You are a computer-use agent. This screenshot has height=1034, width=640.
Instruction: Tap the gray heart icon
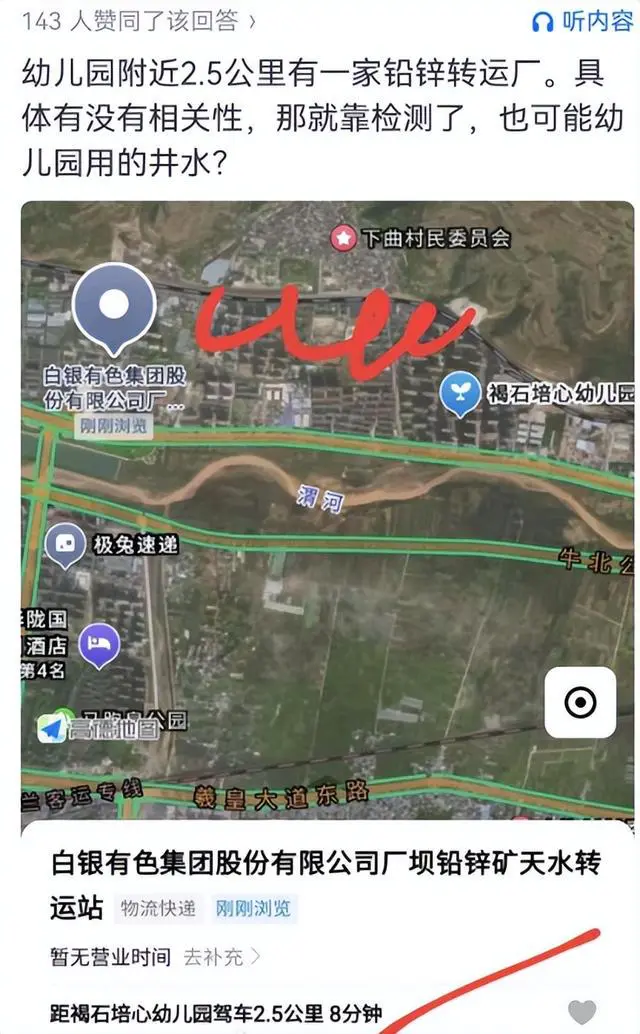pos(582,1012)
